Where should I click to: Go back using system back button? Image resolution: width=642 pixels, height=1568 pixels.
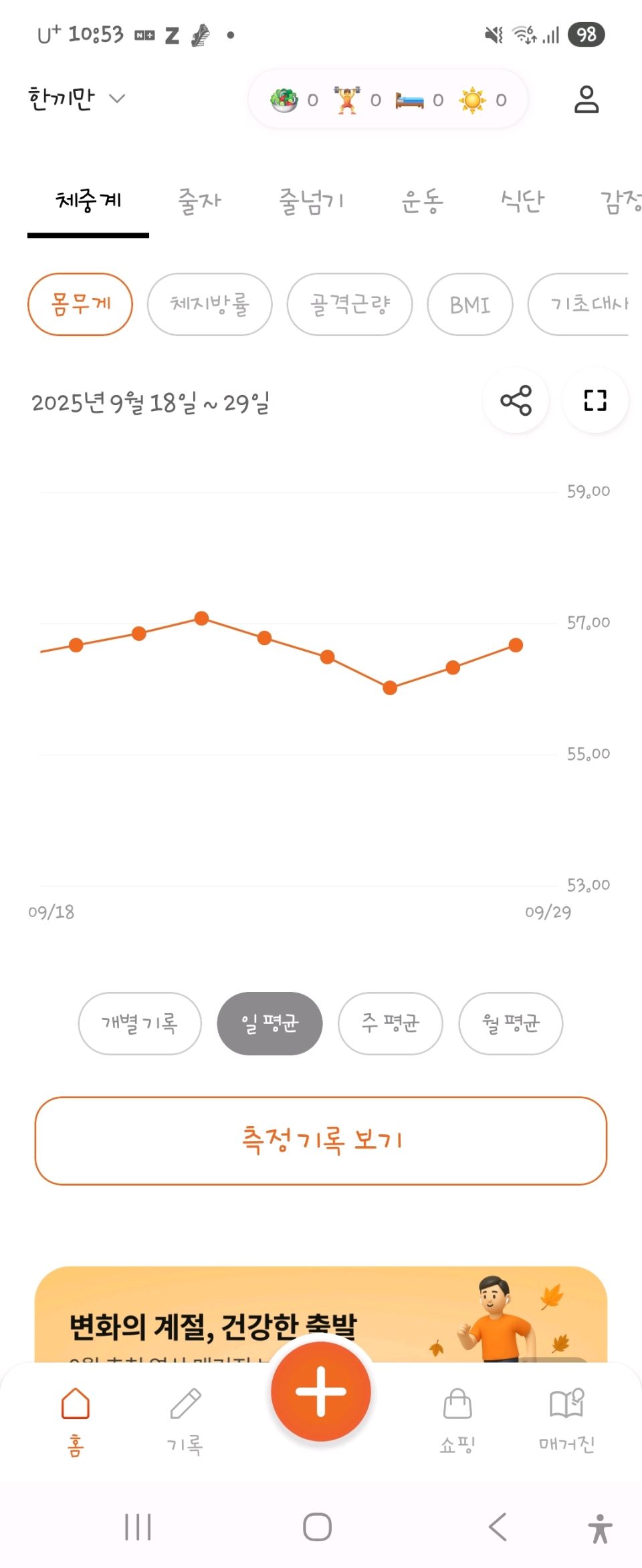pyautogui.click(x=498, y=1527)
